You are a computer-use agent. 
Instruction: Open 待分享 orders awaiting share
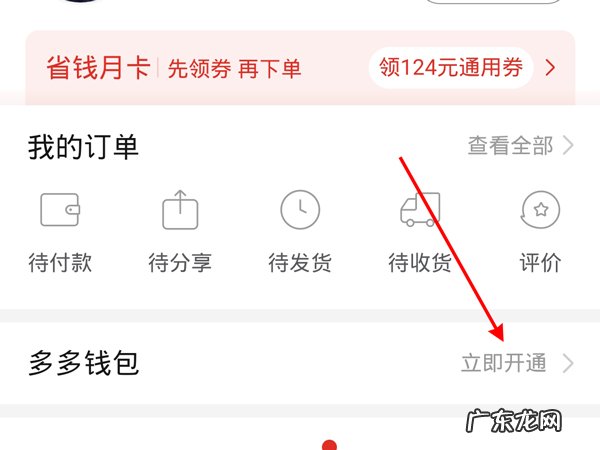(x=180, y=232)
